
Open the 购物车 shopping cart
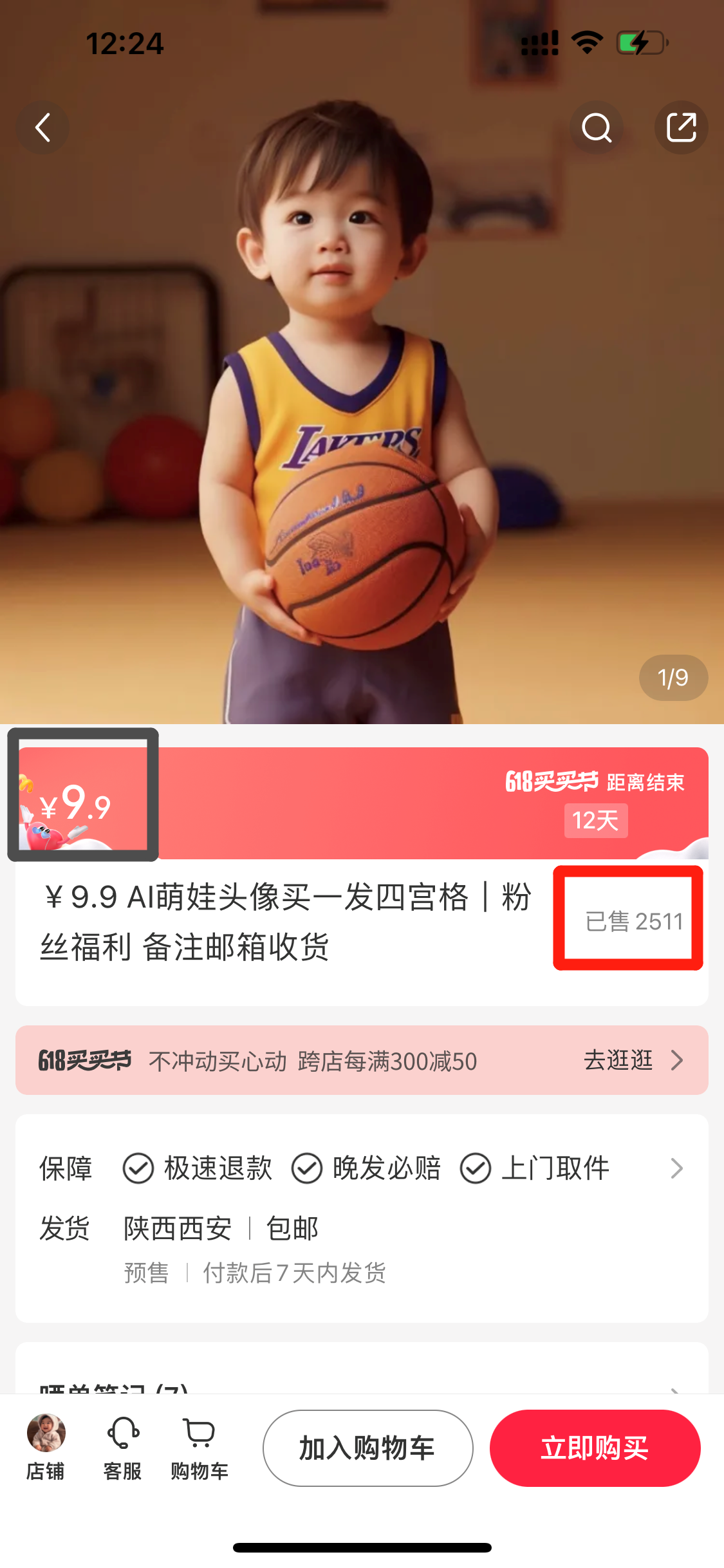(x=200, y=1446)
